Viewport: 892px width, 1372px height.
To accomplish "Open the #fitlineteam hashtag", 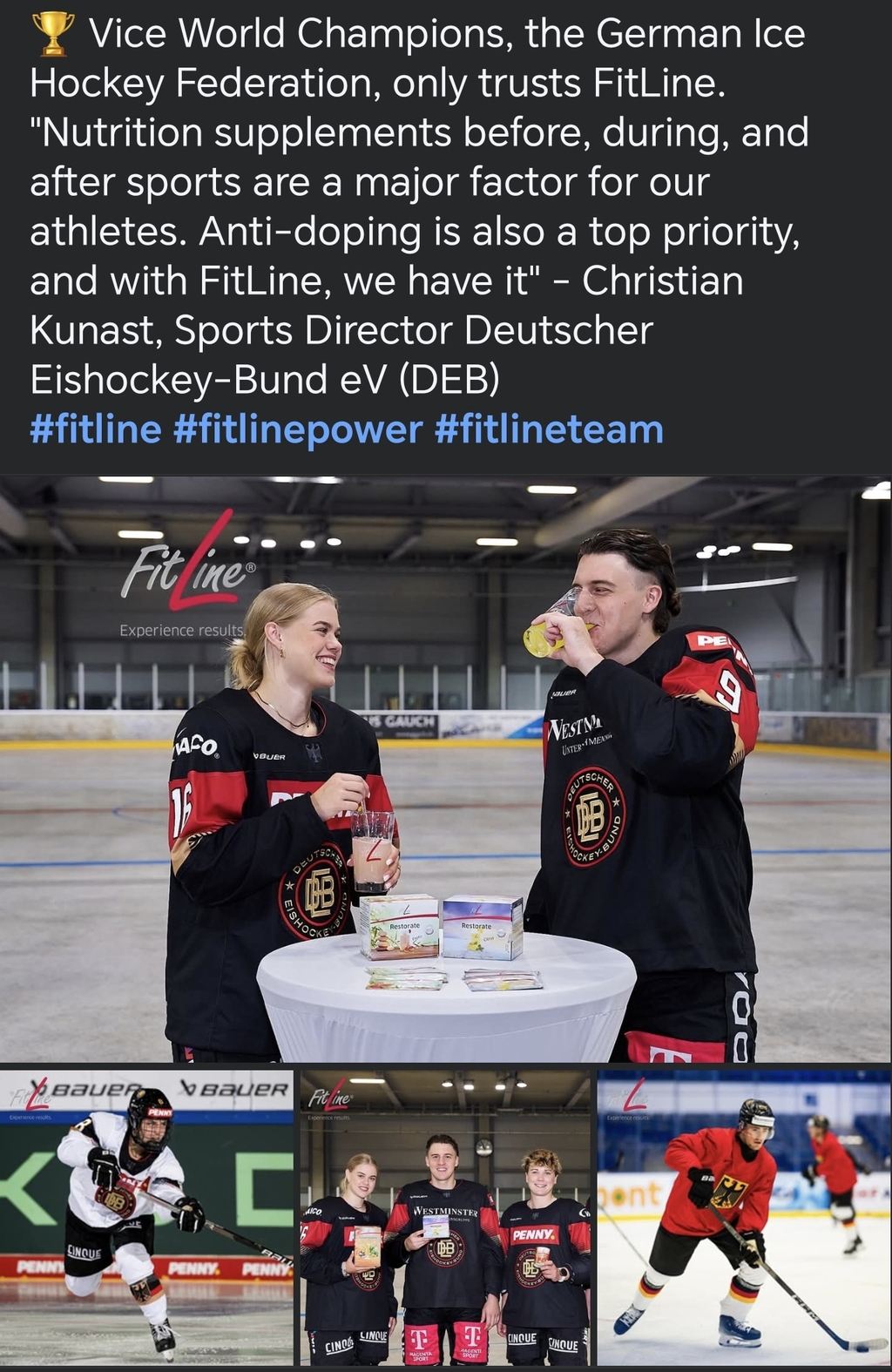I will [549, 430].
